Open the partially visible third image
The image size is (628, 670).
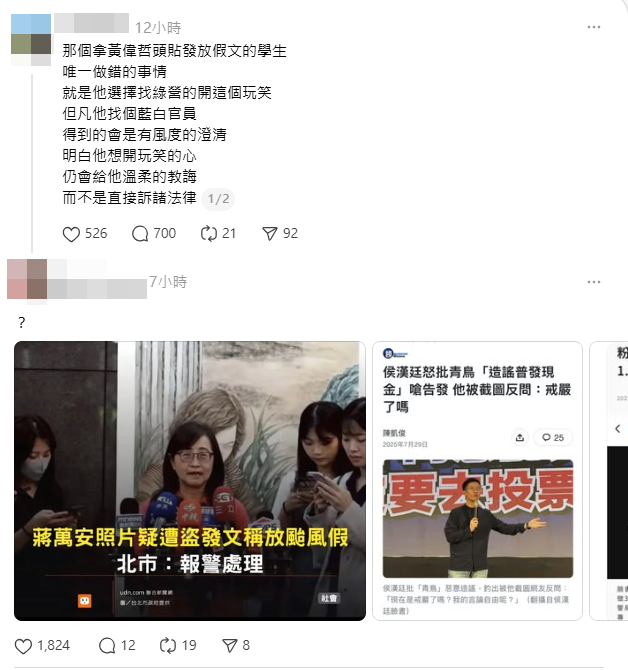(610, 480)
